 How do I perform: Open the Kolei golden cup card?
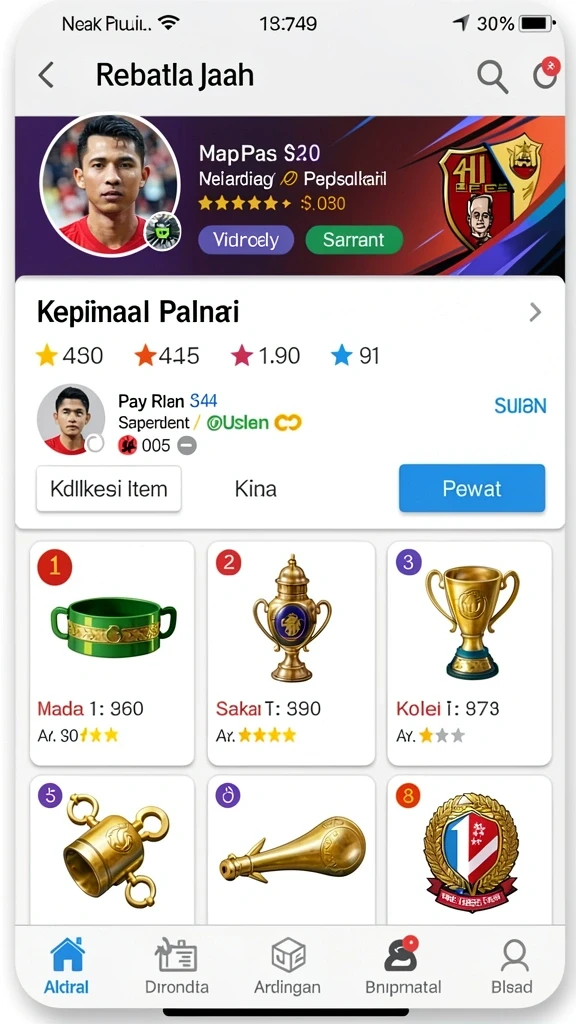click(x=470, y=653)
